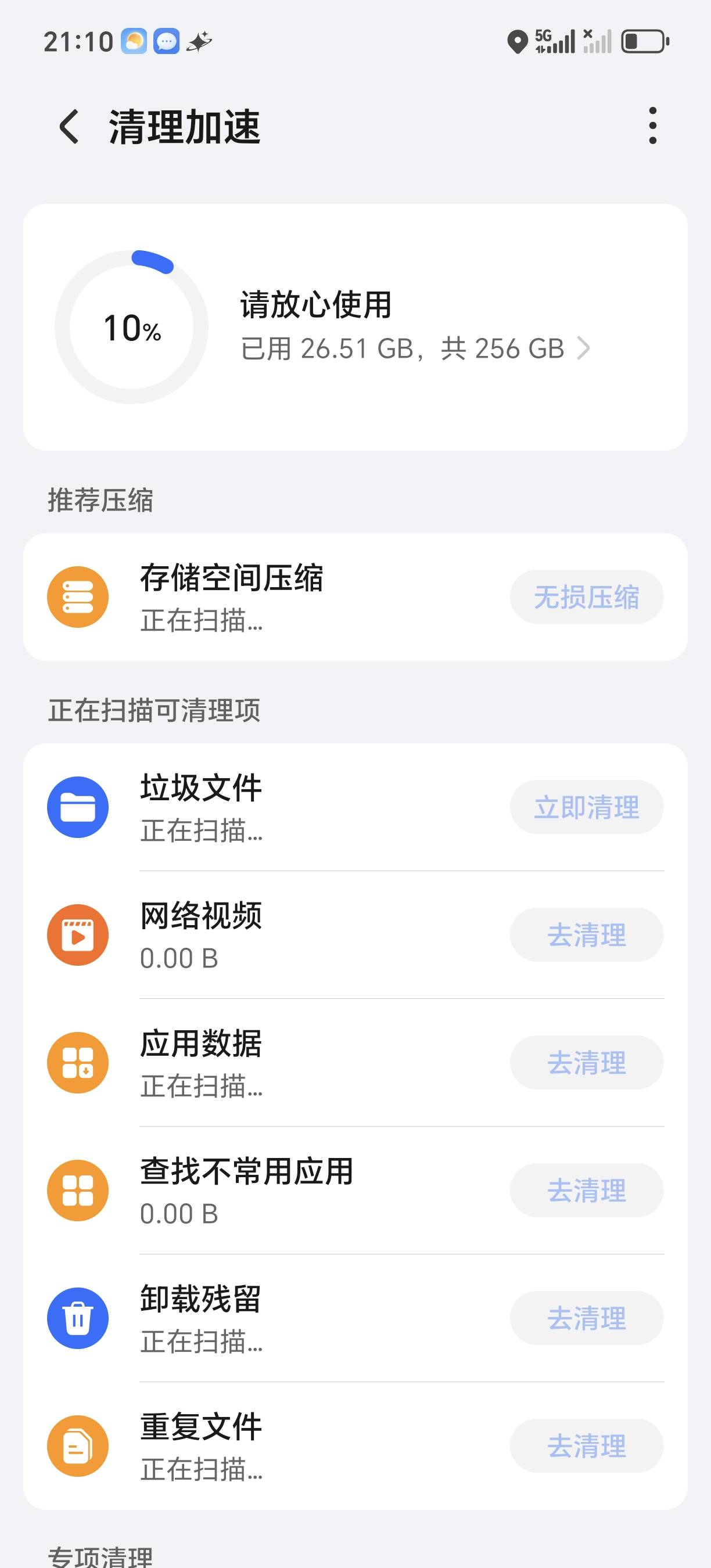This screenshot has width=711, height=1568.
Task: Tap 去清理 for 网络视频
Action: click(x=587, y=935)
